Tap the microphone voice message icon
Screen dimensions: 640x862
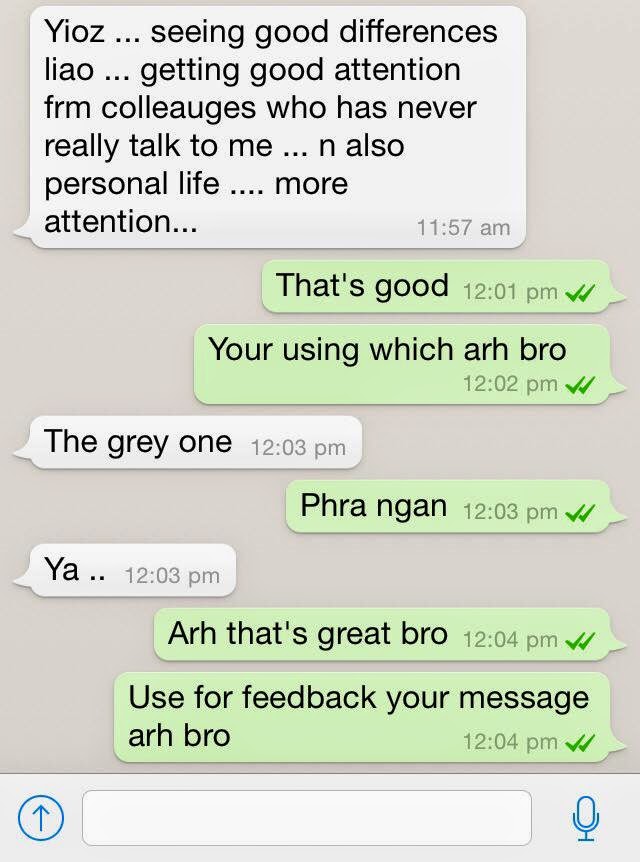(586, 818)
